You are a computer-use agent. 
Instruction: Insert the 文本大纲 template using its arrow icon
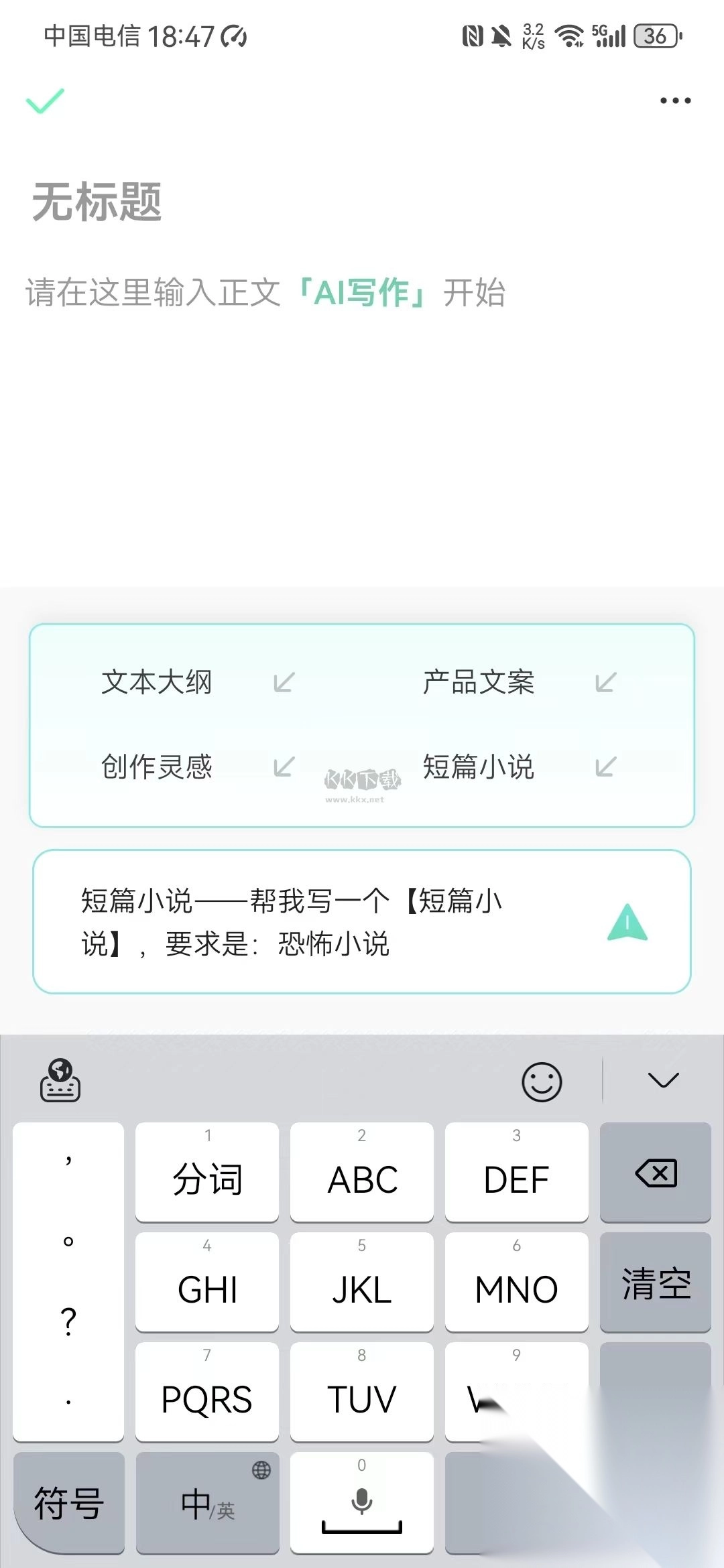coord(284,682)
